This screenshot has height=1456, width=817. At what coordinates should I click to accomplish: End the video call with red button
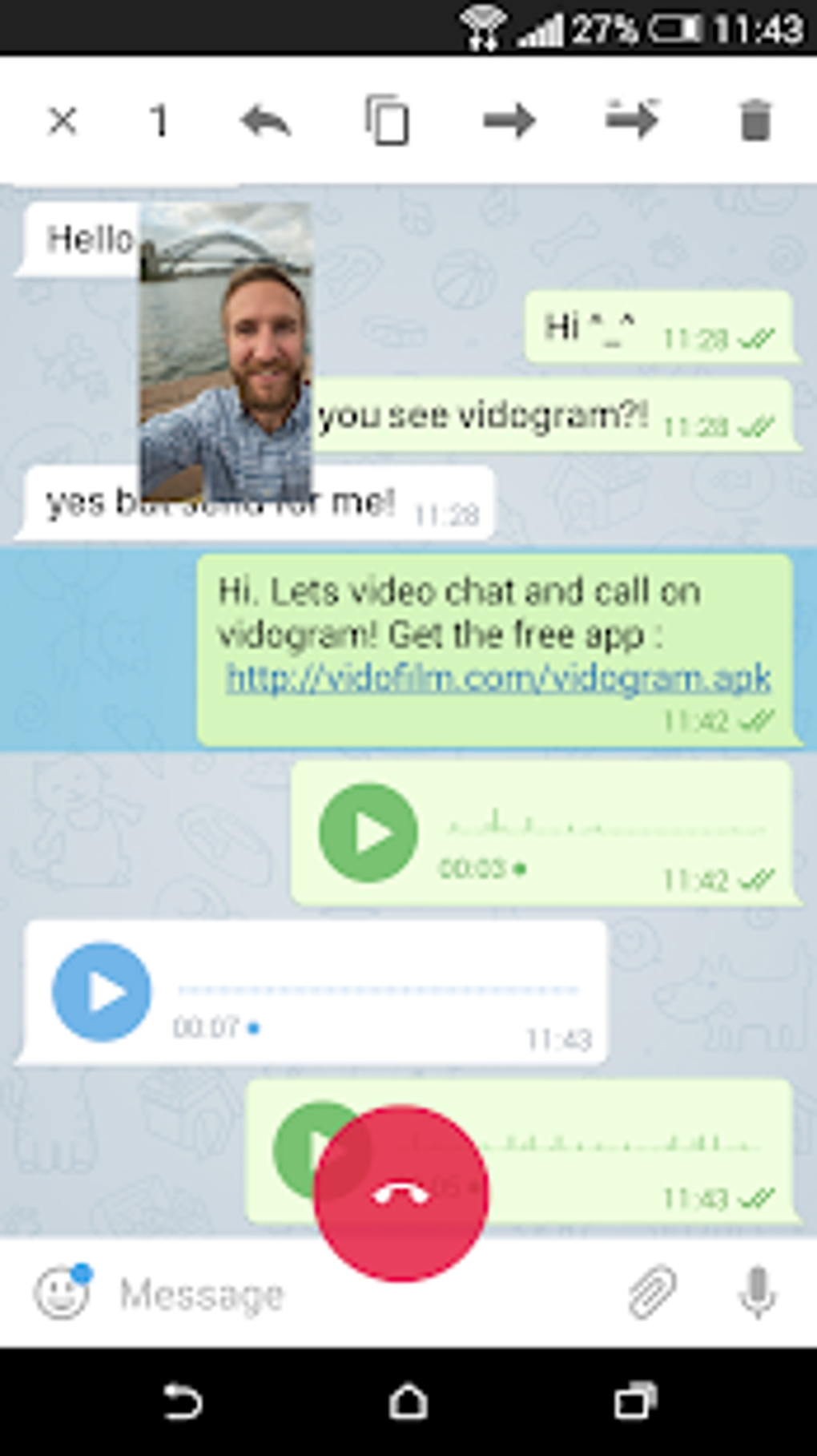tap(401, 1193)
